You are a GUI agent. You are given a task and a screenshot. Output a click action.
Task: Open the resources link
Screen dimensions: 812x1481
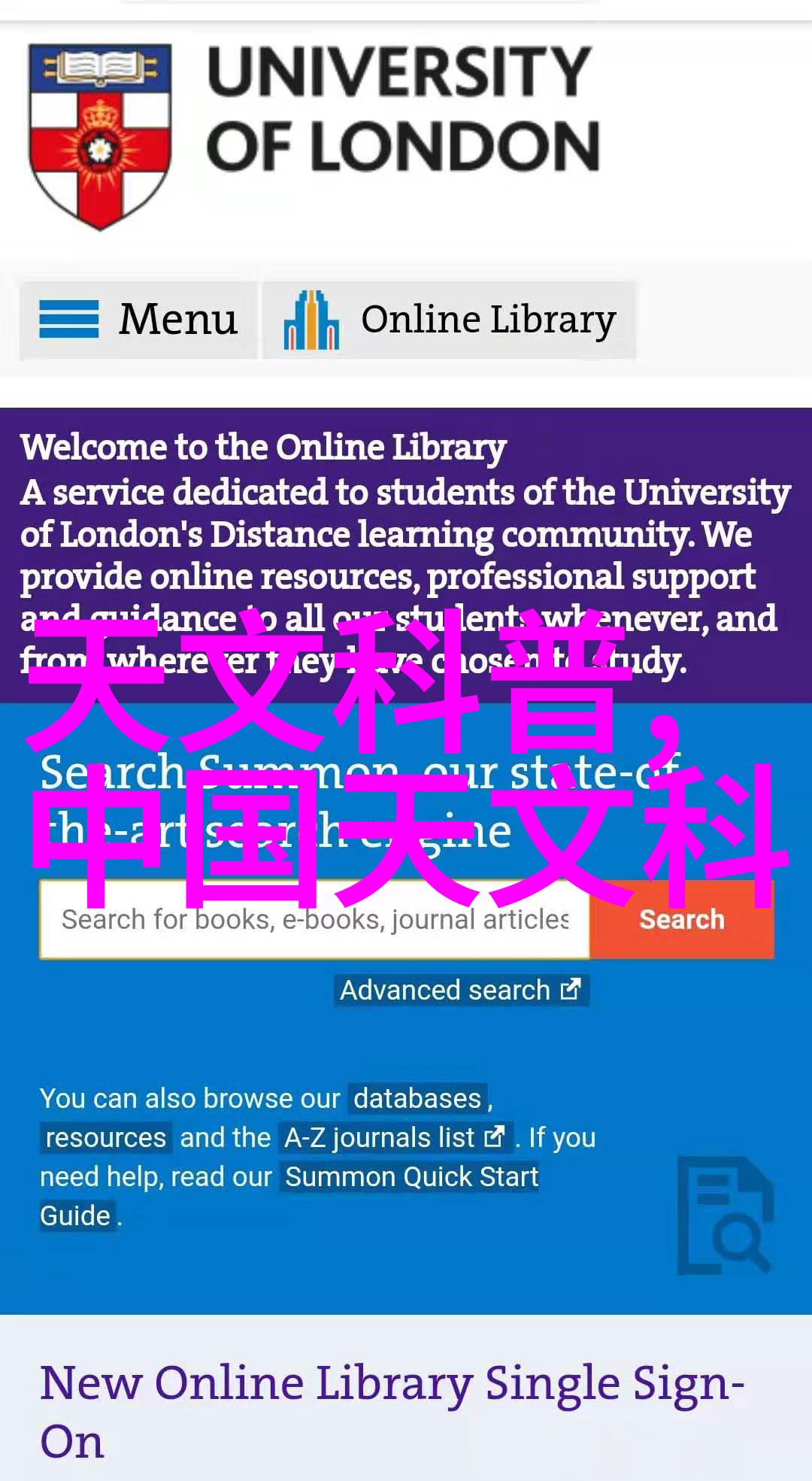tap(105, 1138)
